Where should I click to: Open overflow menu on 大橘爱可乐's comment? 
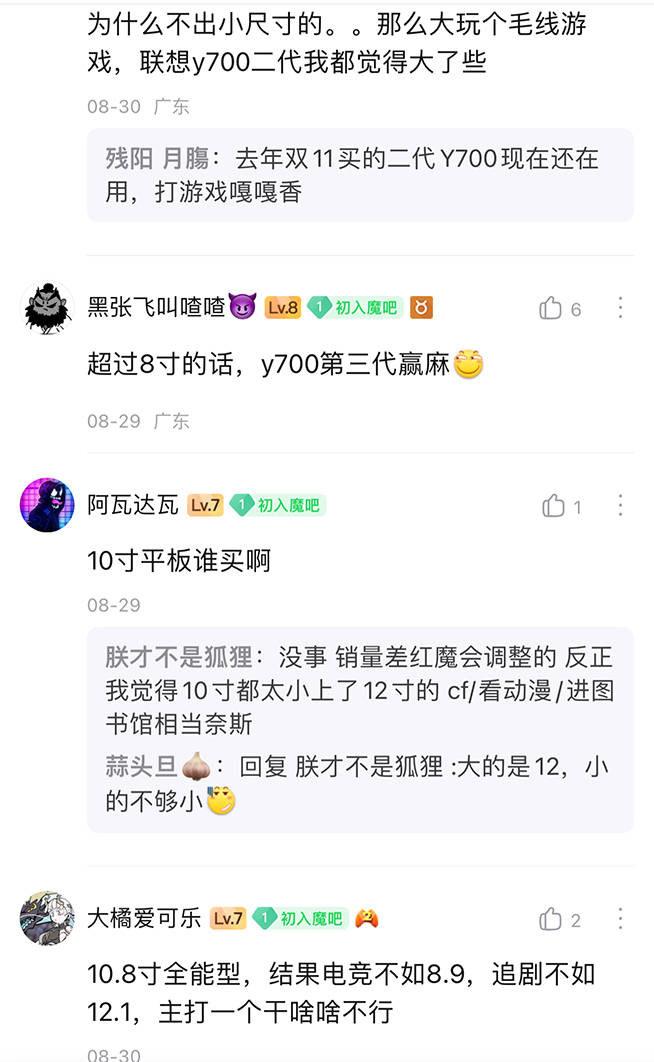pyautogui.click(x=620, y=919)
